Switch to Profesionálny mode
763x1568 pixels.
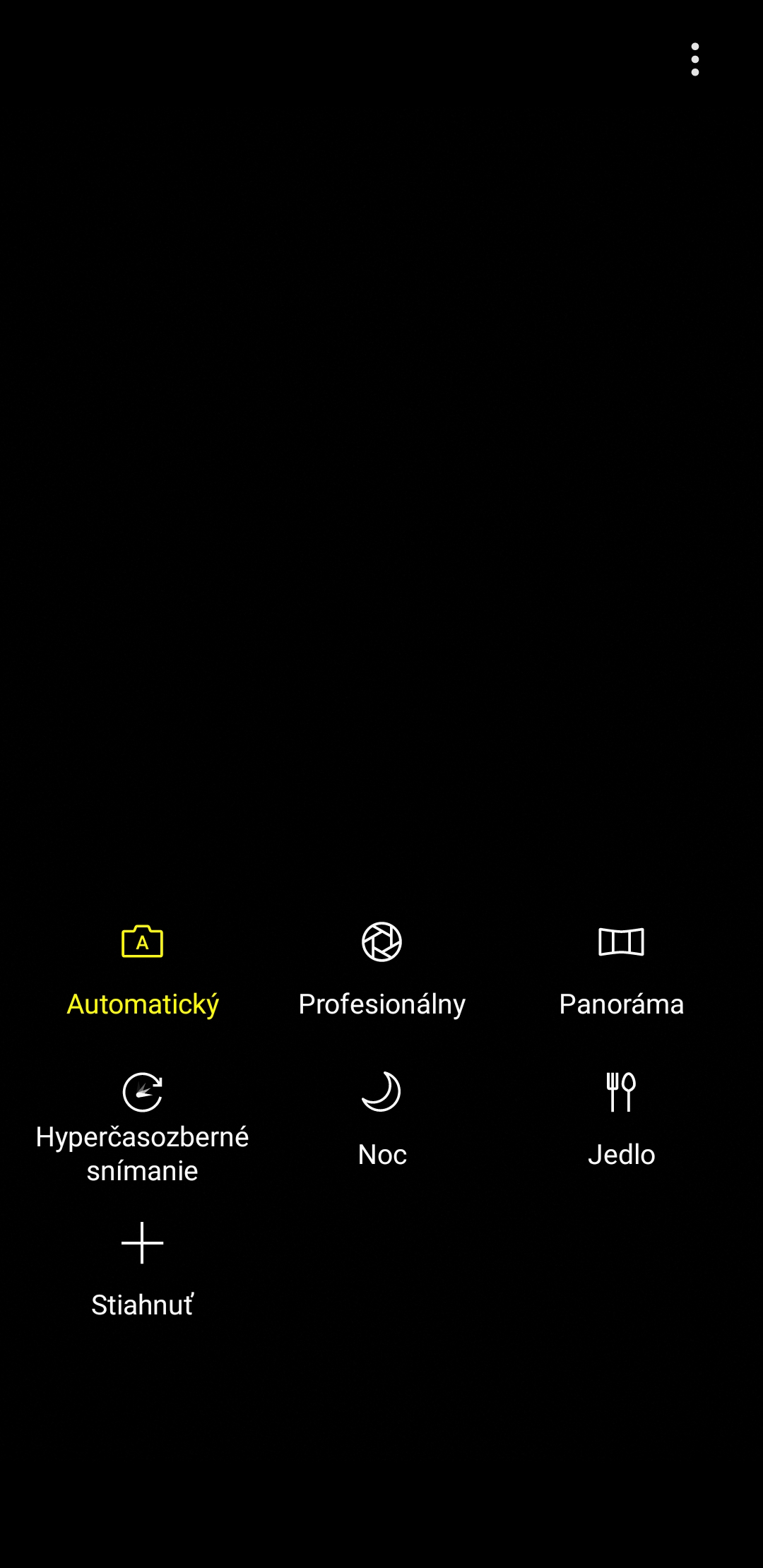381,971
